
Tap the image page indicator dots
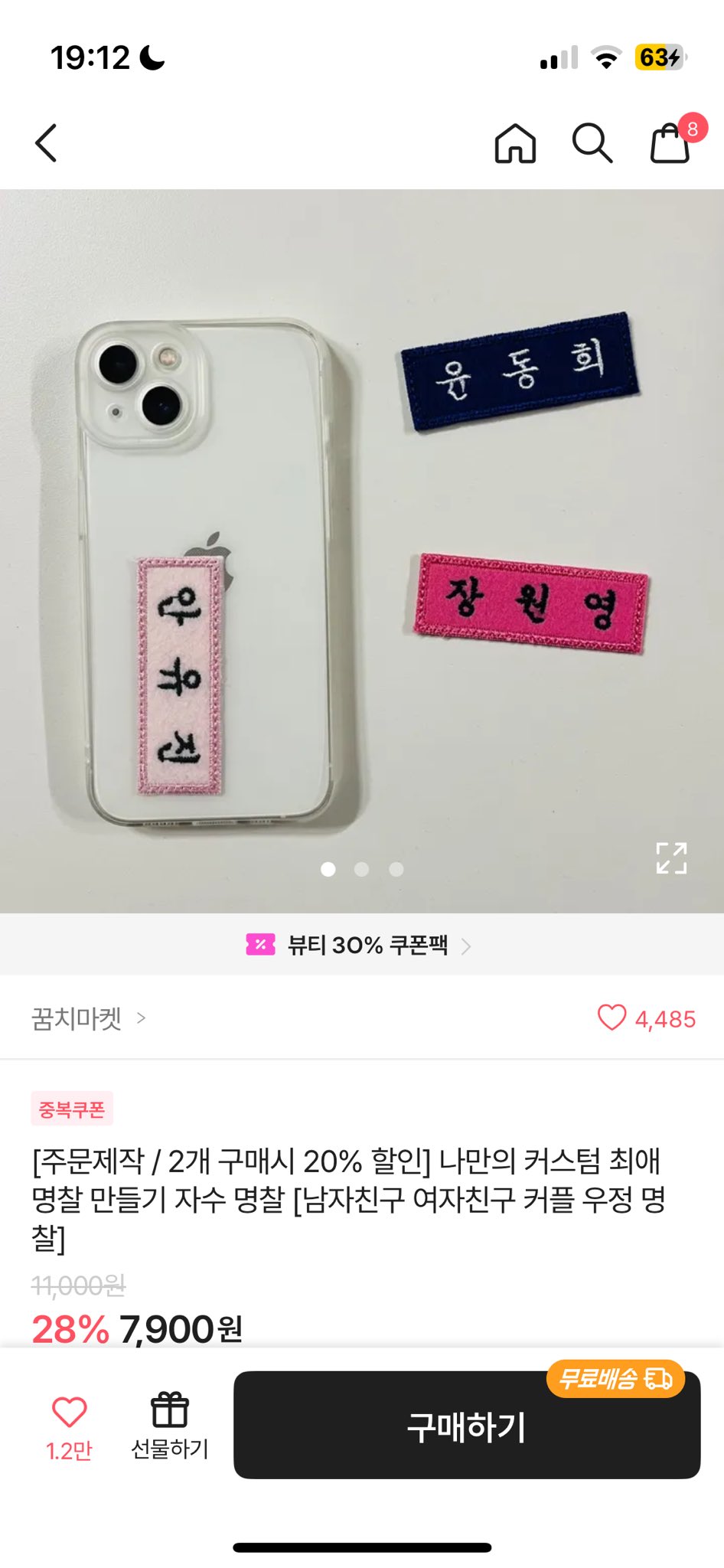pyautogui.click(x=361, y=869)
